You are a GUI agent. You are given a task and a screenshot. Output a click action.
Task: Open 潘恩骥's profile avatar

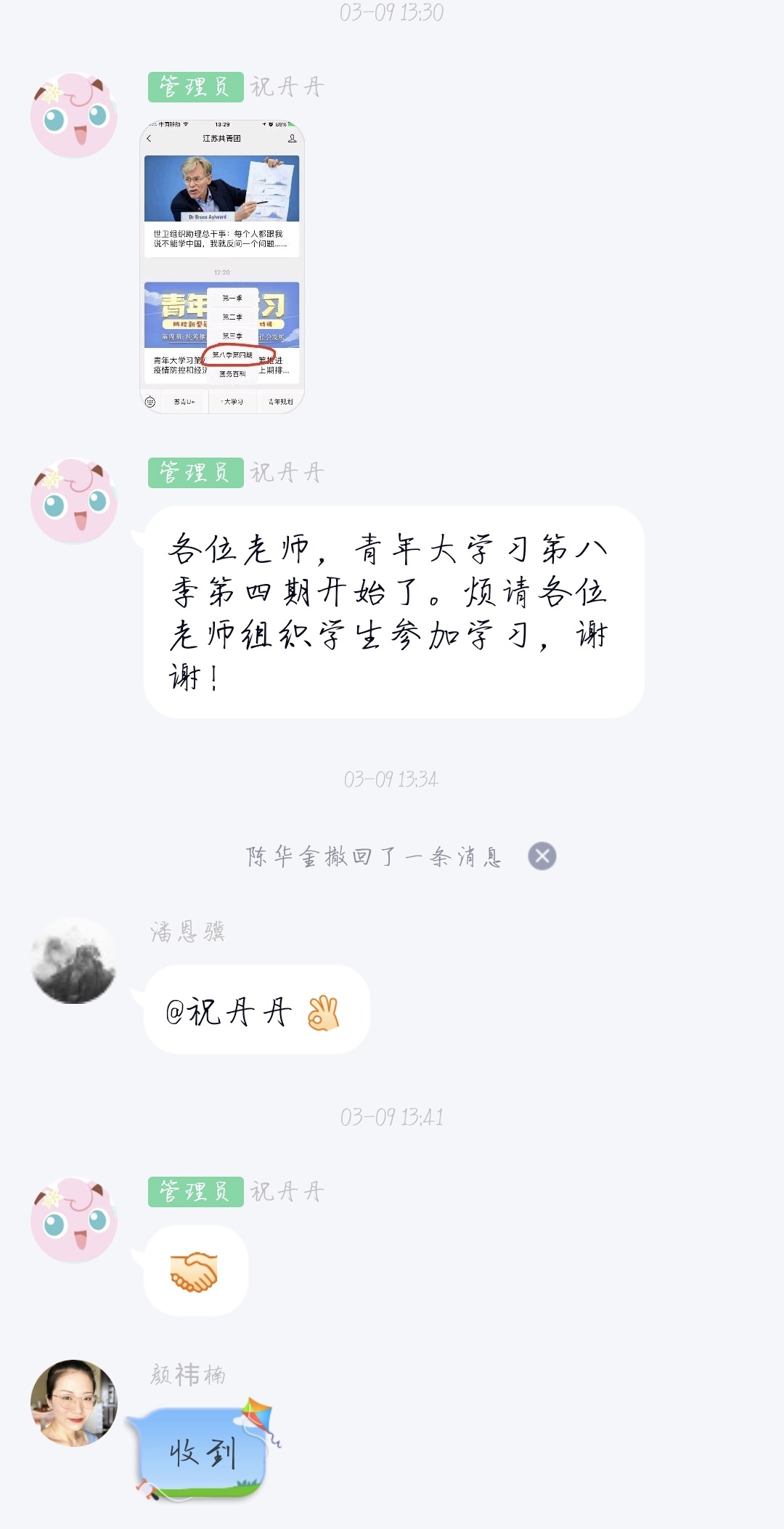pos(73,960)
